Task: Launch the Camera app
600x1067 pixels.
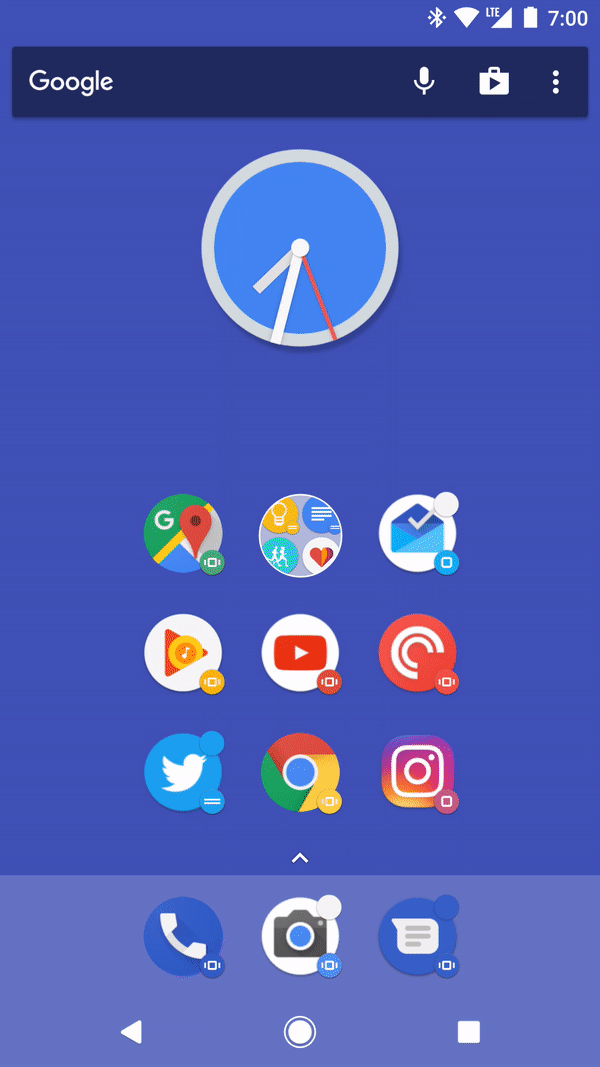Action: [x=300, y=936]
